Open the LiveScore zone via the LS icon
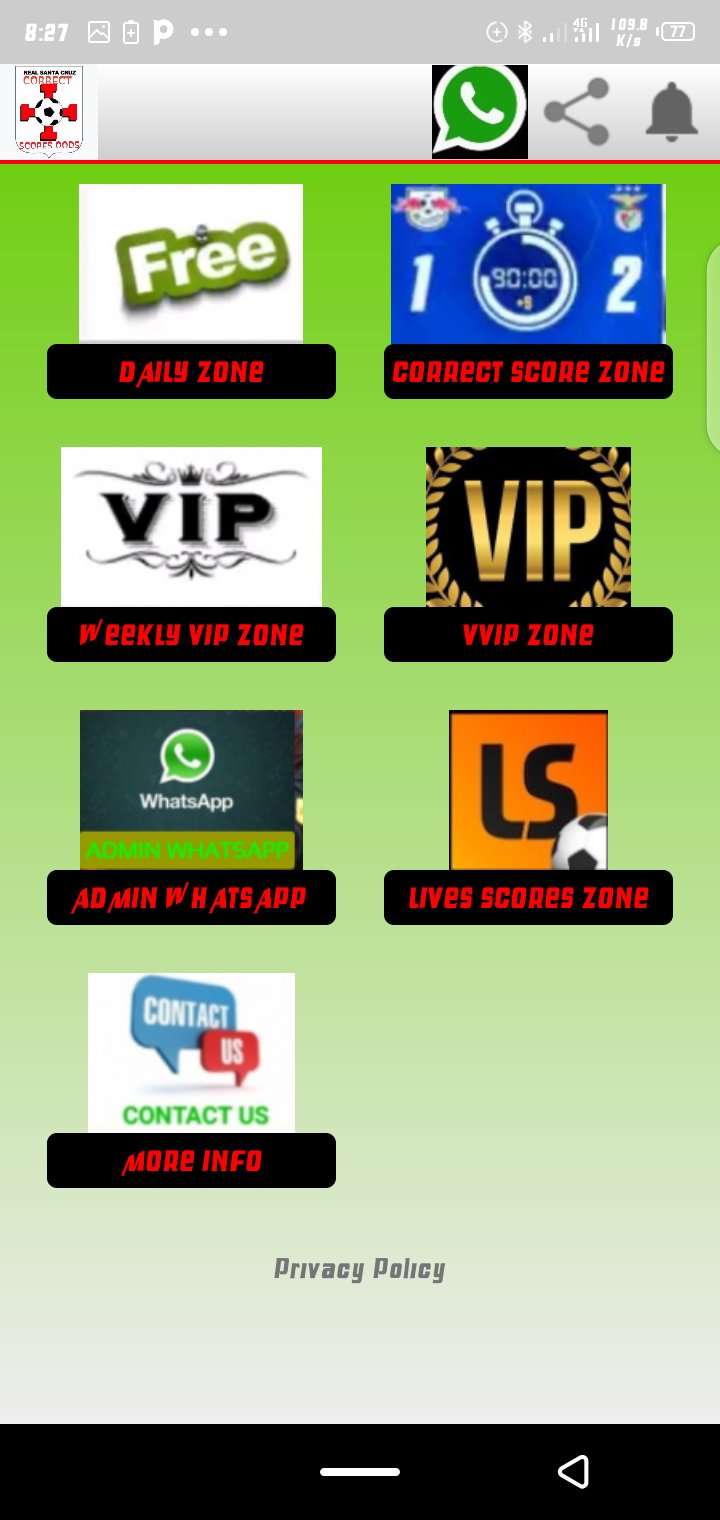This screenshot has height=1520, width=720. pyautogui.click(x=528, y=790)
